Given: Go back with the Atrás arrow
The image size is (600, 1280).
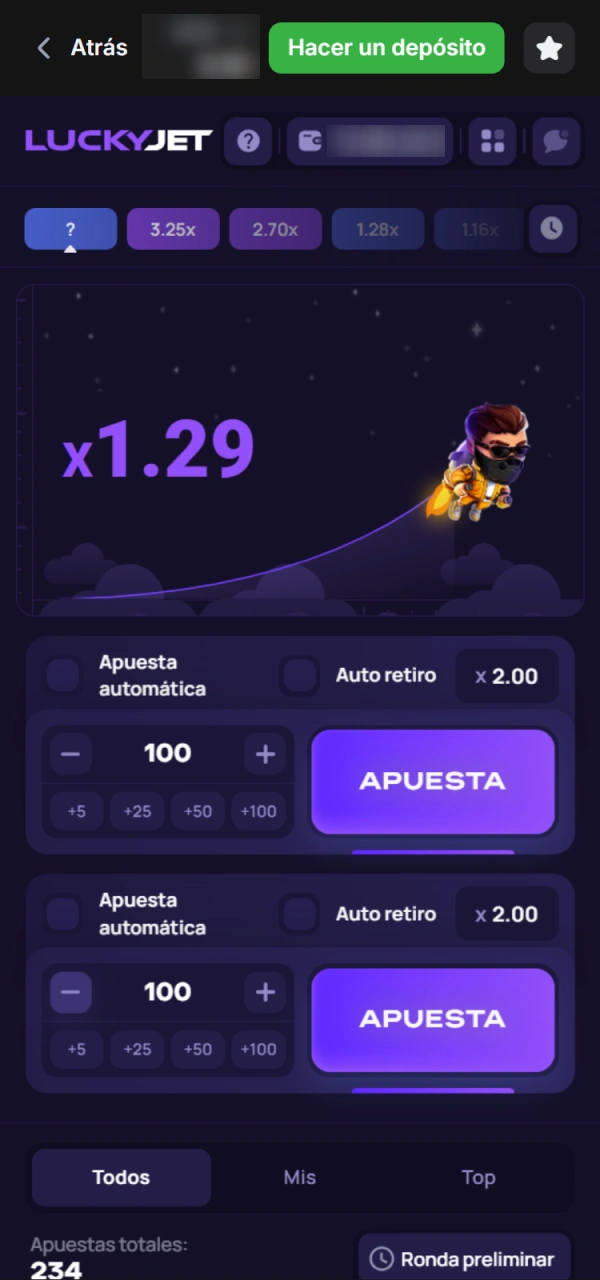Looking at the screenshot, I should pos(45,48).
